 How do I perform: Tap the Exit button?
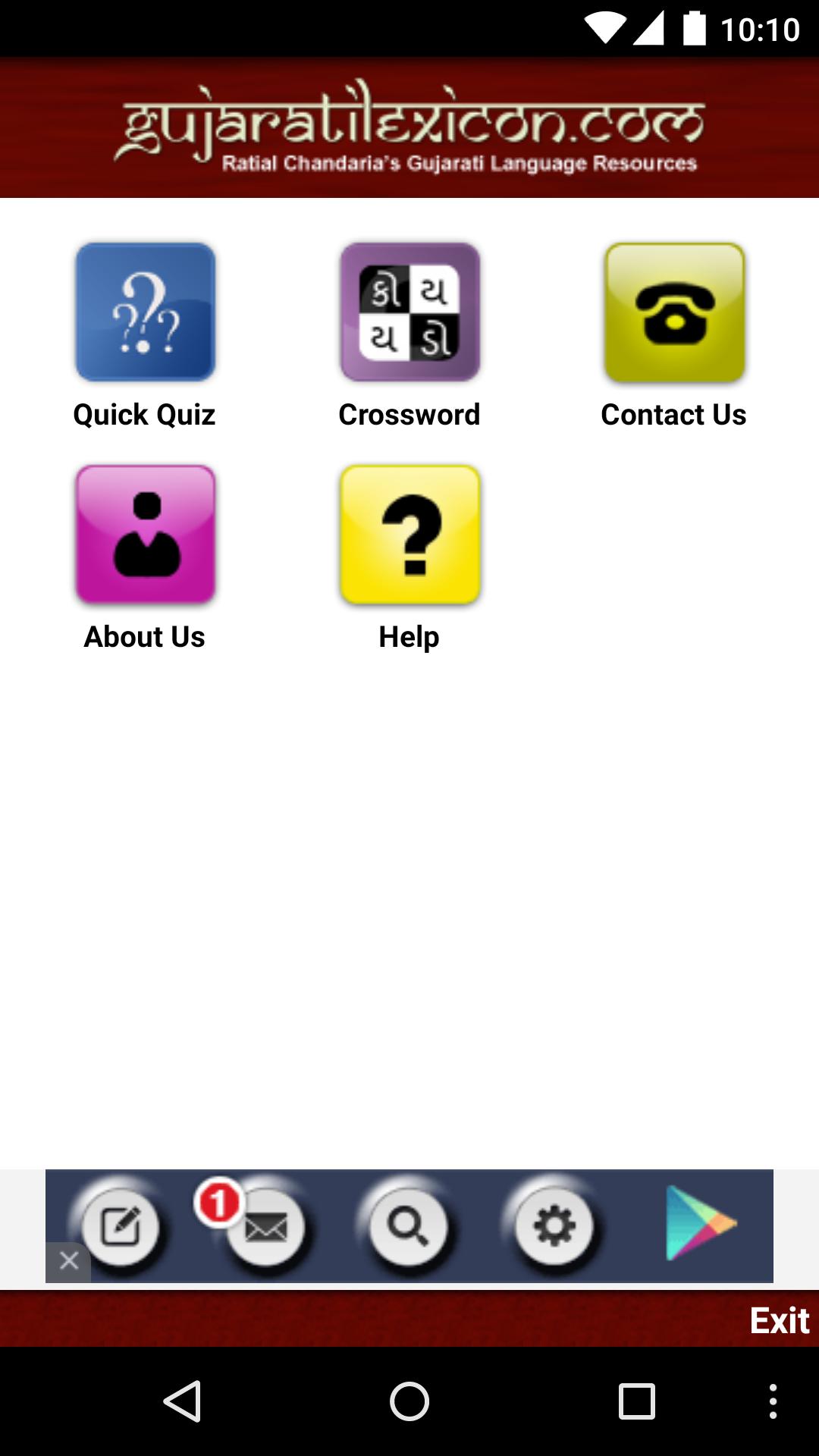point(779,1320)
